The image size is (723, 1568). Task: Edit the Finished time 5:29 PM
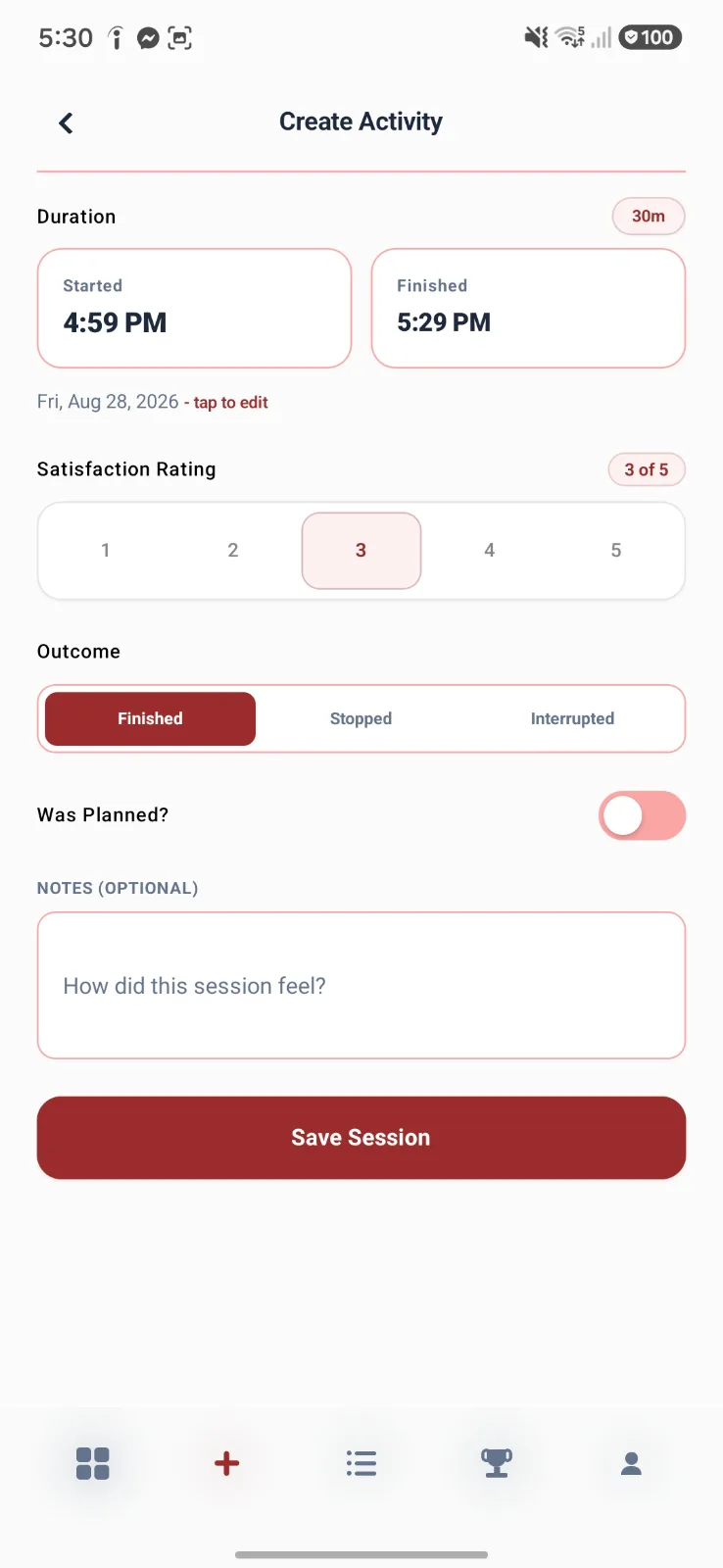(528, 308)
